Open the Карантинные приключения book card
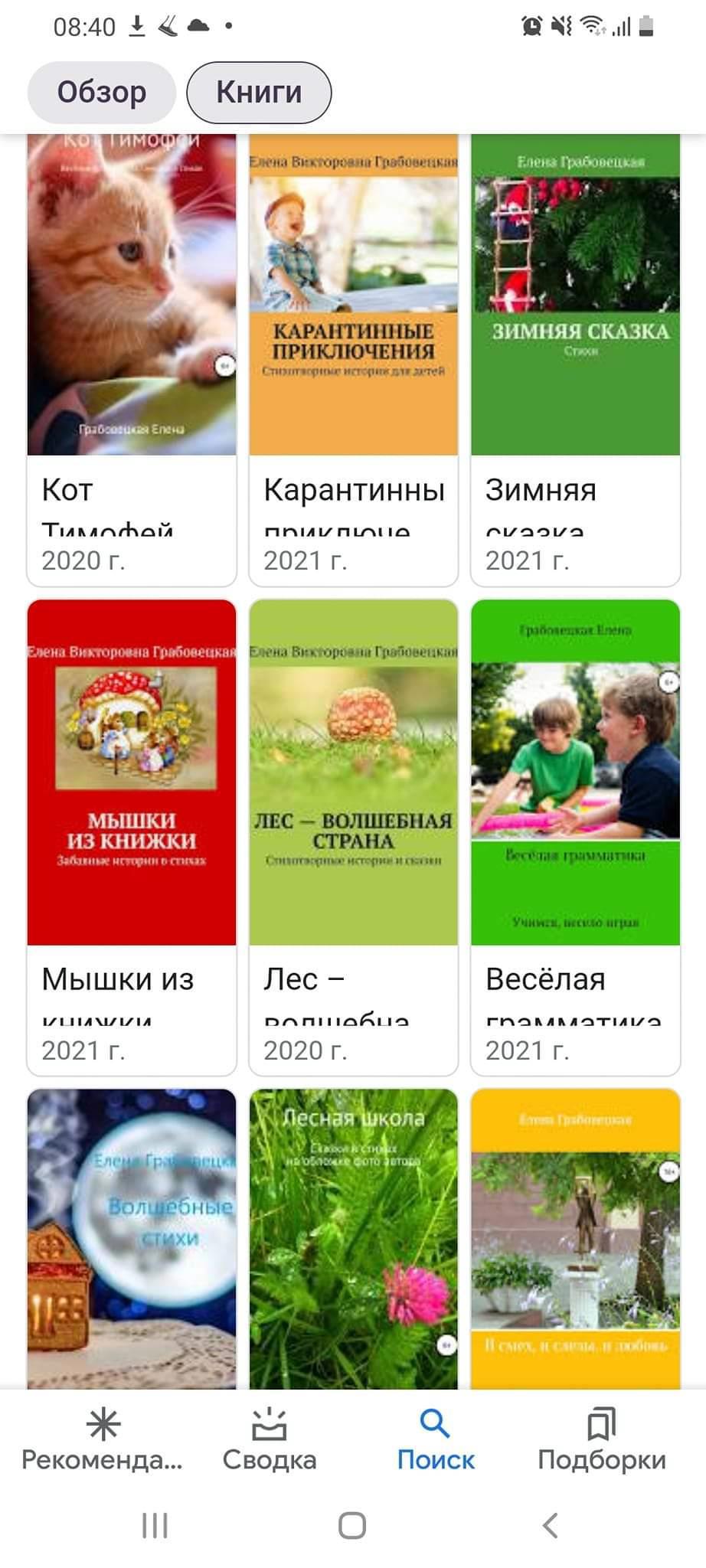 click(x=354, y=360)
